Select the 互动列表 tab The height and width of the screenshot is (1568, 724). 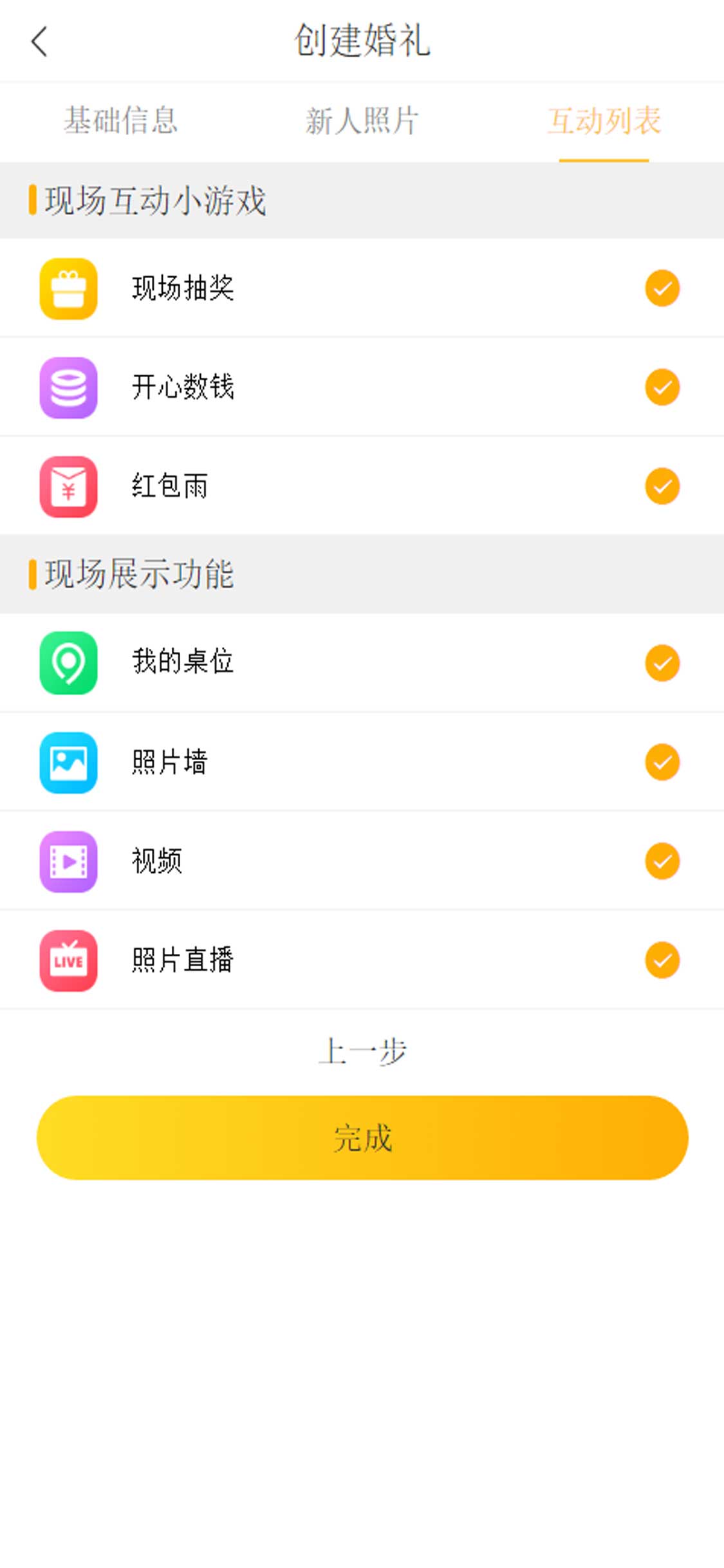[604, 121]
